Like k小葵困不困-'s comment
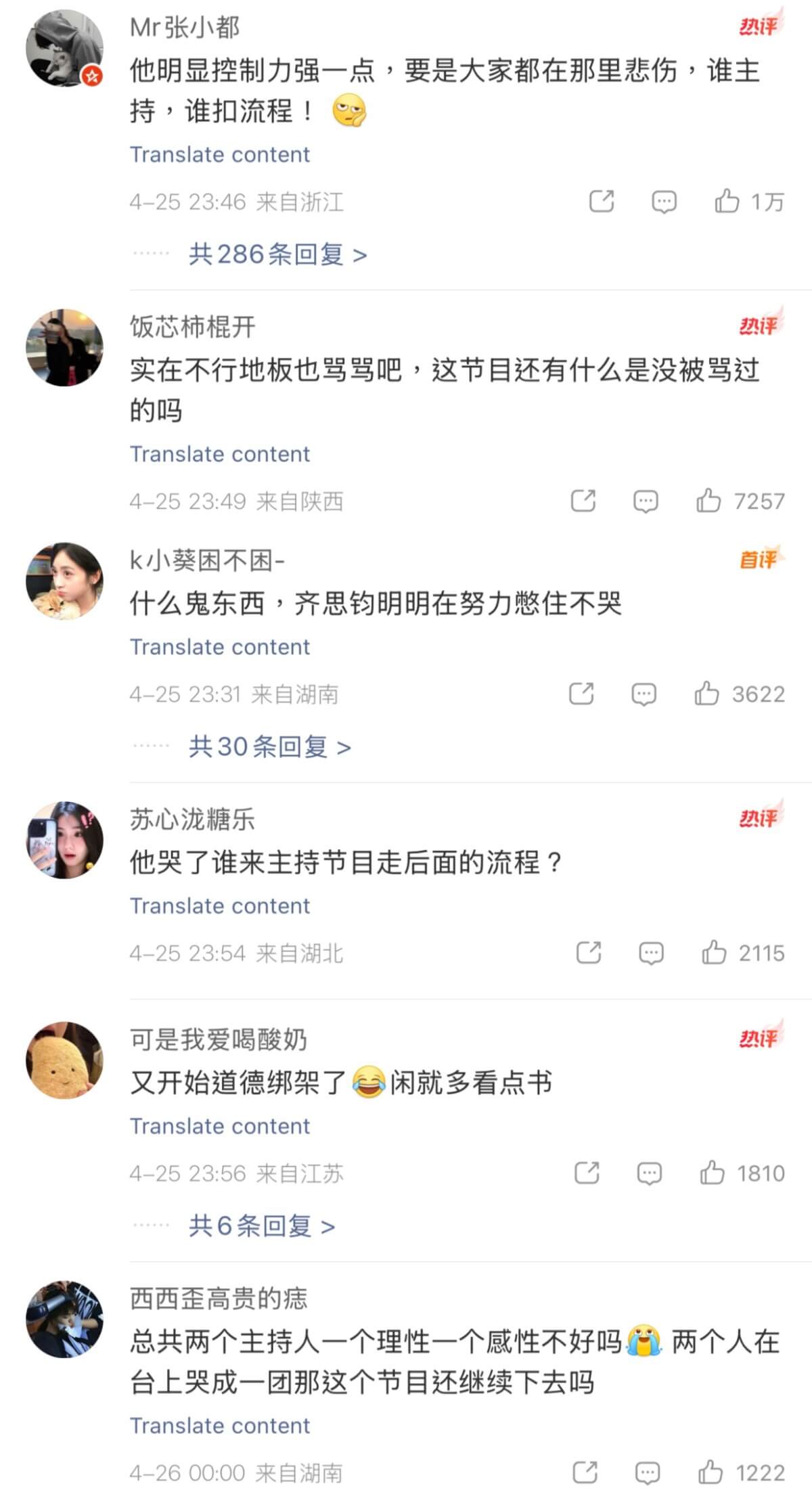This screenshot has height=1507, width=812. (x=706, y=694)
